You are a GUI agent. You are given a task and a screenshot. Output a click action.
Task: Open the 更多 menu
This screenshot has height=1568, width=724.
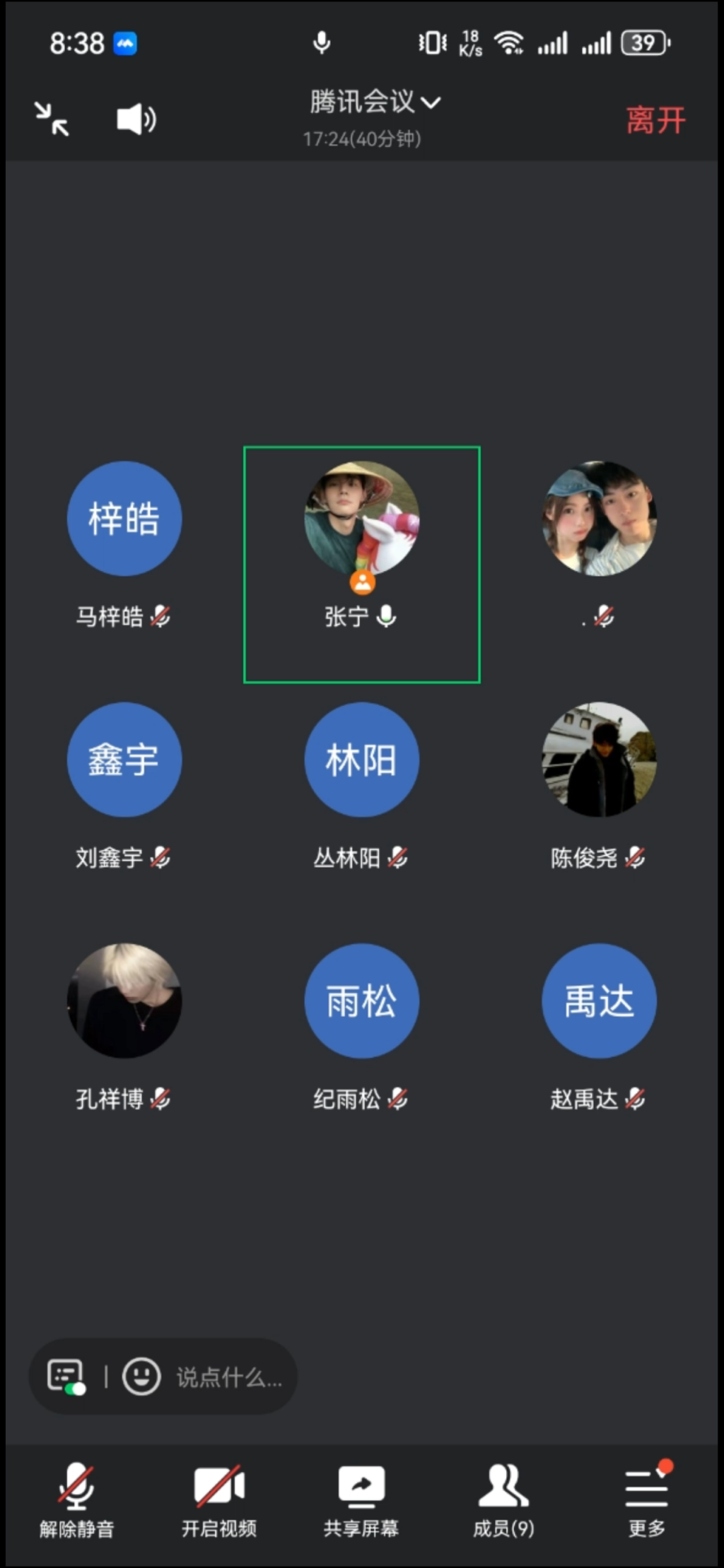click(x=646, y=1499)
